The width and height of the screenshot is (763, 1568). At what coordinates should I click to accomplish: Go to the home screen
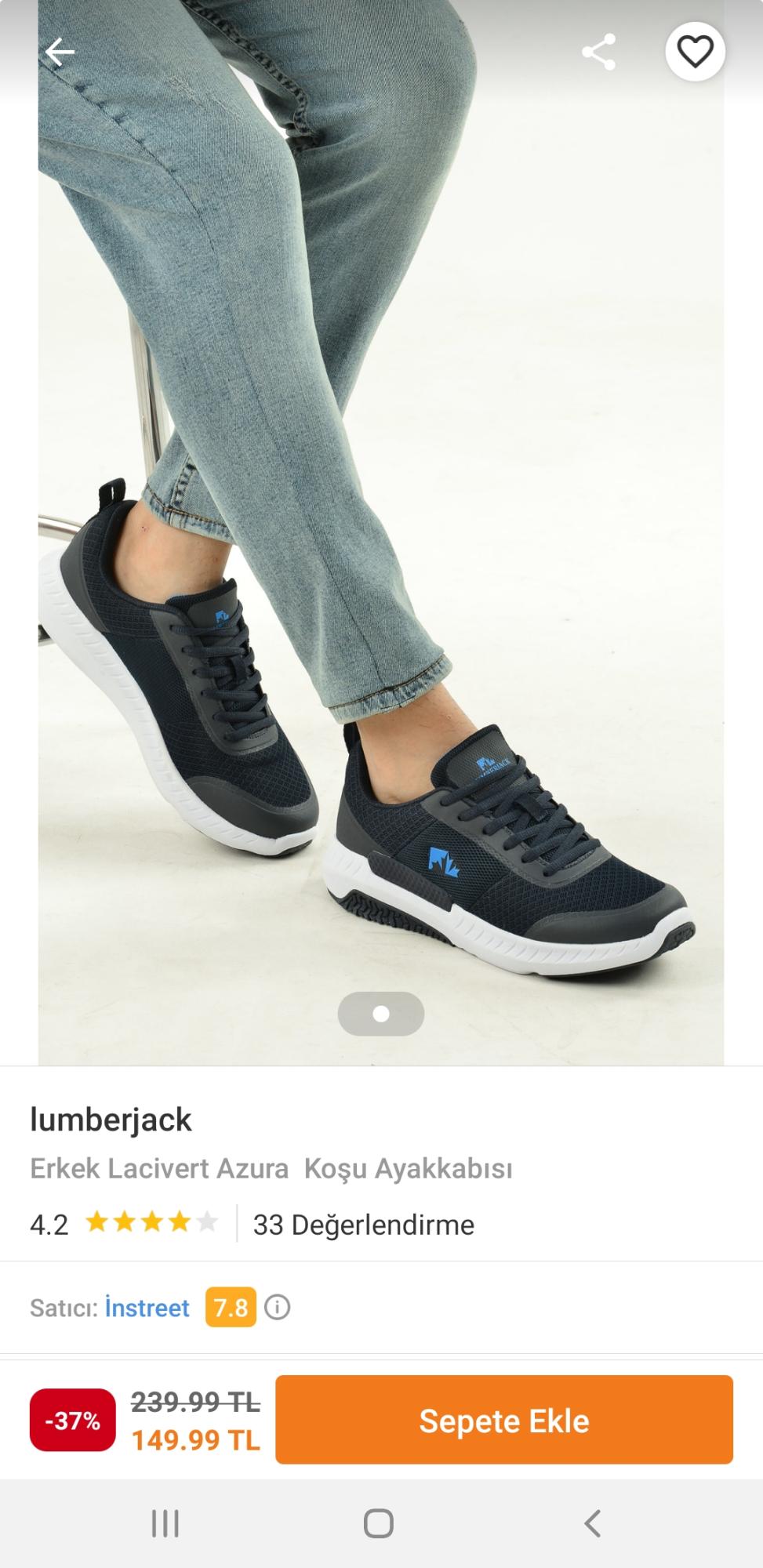point(379,1523)
